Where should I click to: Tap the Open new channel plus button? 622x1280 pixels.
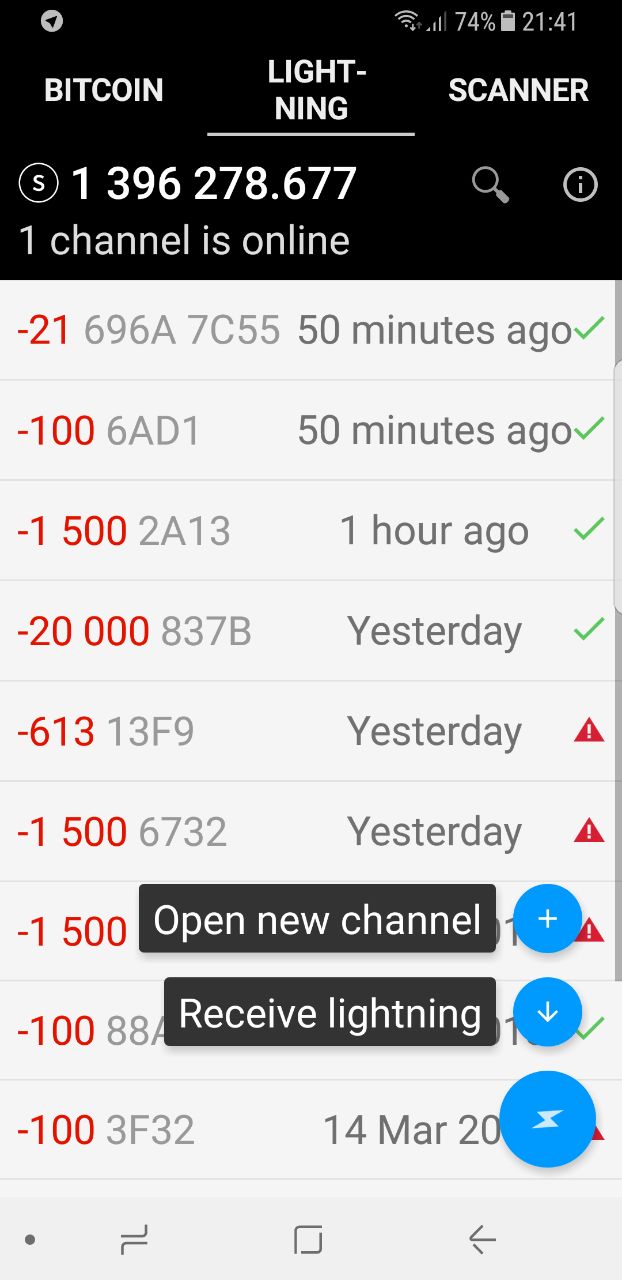point(547,919)
